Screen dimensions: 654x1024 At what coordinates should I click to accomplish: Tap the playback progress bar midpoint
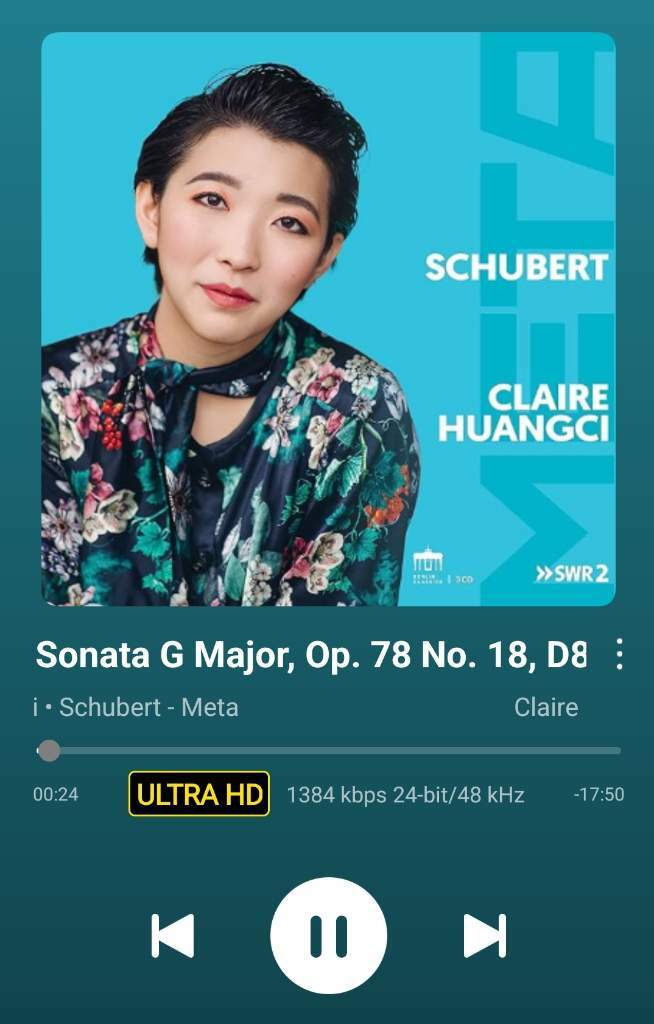pos(329,750)
